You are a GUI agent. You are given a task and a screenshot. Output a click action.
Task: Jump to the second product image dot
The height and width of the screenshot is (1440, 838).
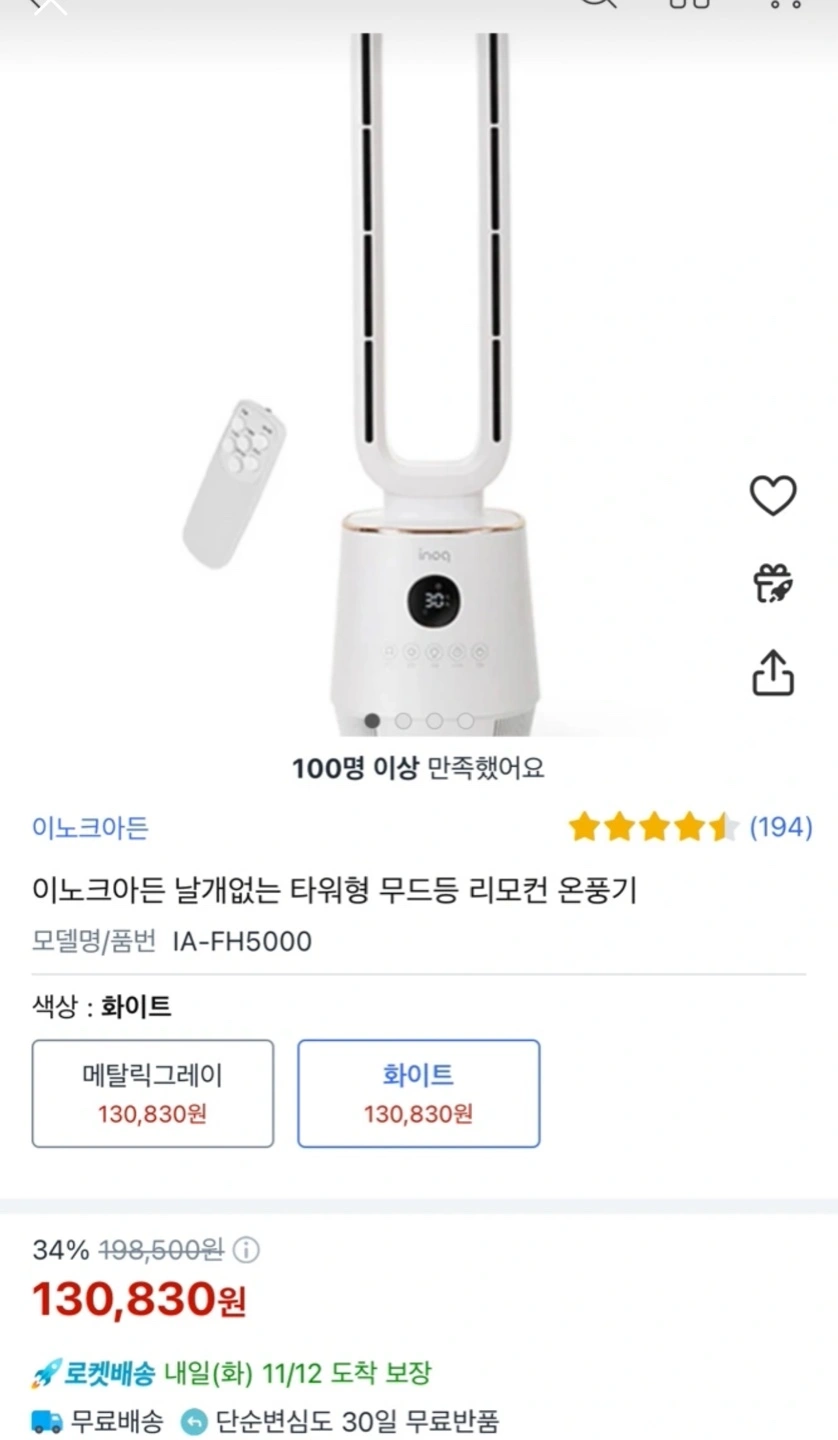pyautogui.click(x=403, y=720)
